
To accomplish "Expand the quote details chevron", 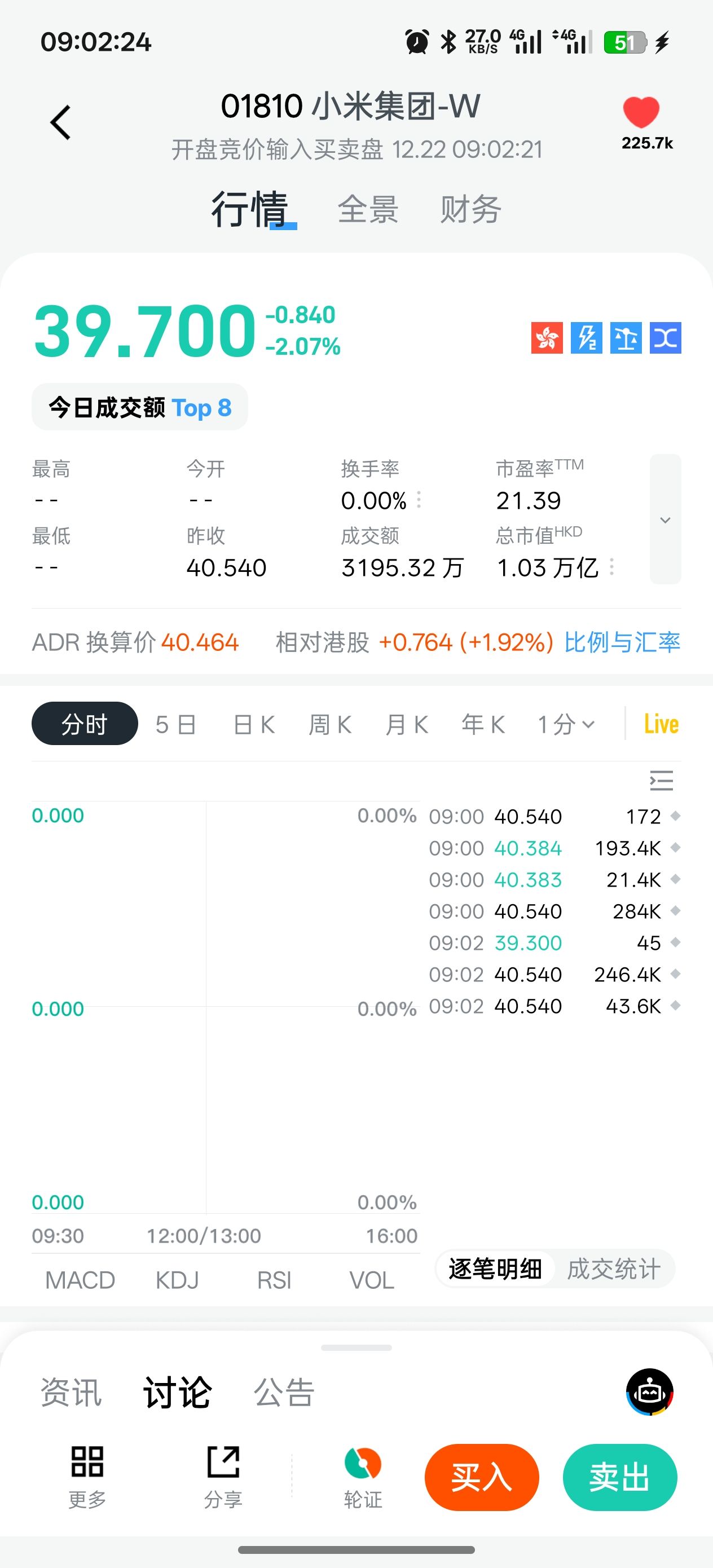I will click(665, 519).
